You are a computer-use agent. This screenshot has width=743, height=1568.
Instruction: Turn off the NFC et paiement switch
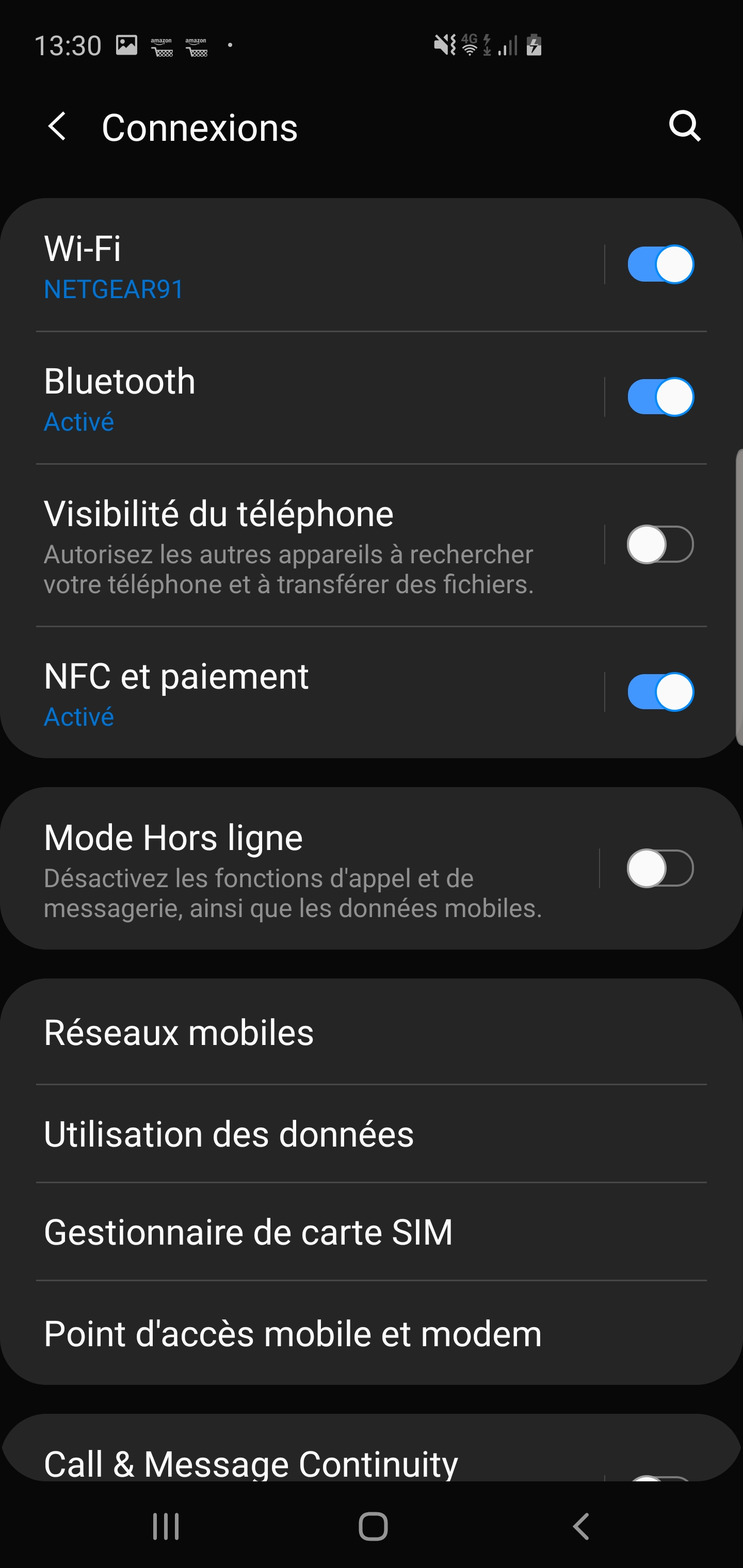pyautogui.click(x=660, y=692)
